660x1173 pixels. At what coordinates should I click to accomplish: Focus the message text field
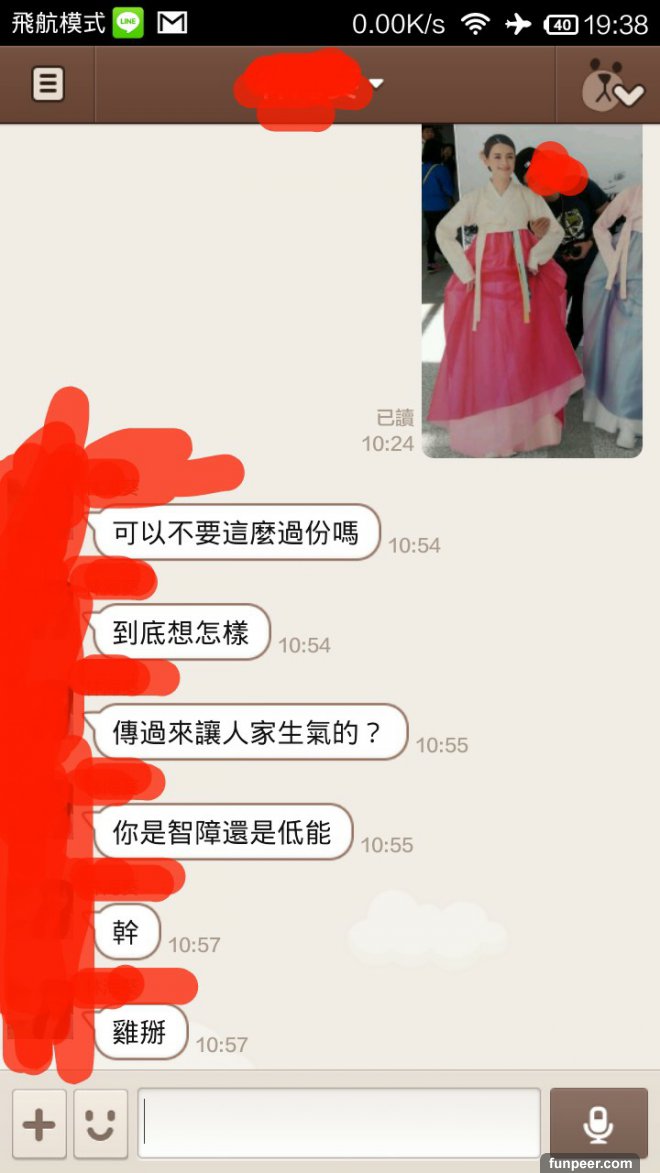pos(339,1123)
